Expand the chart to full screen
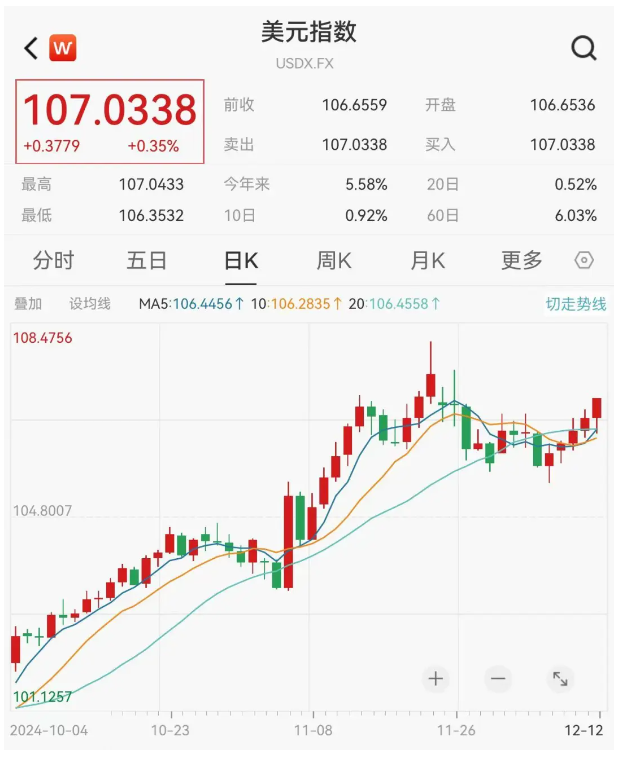Viewport: 618px width, 758px height. (x=560, y=679)
